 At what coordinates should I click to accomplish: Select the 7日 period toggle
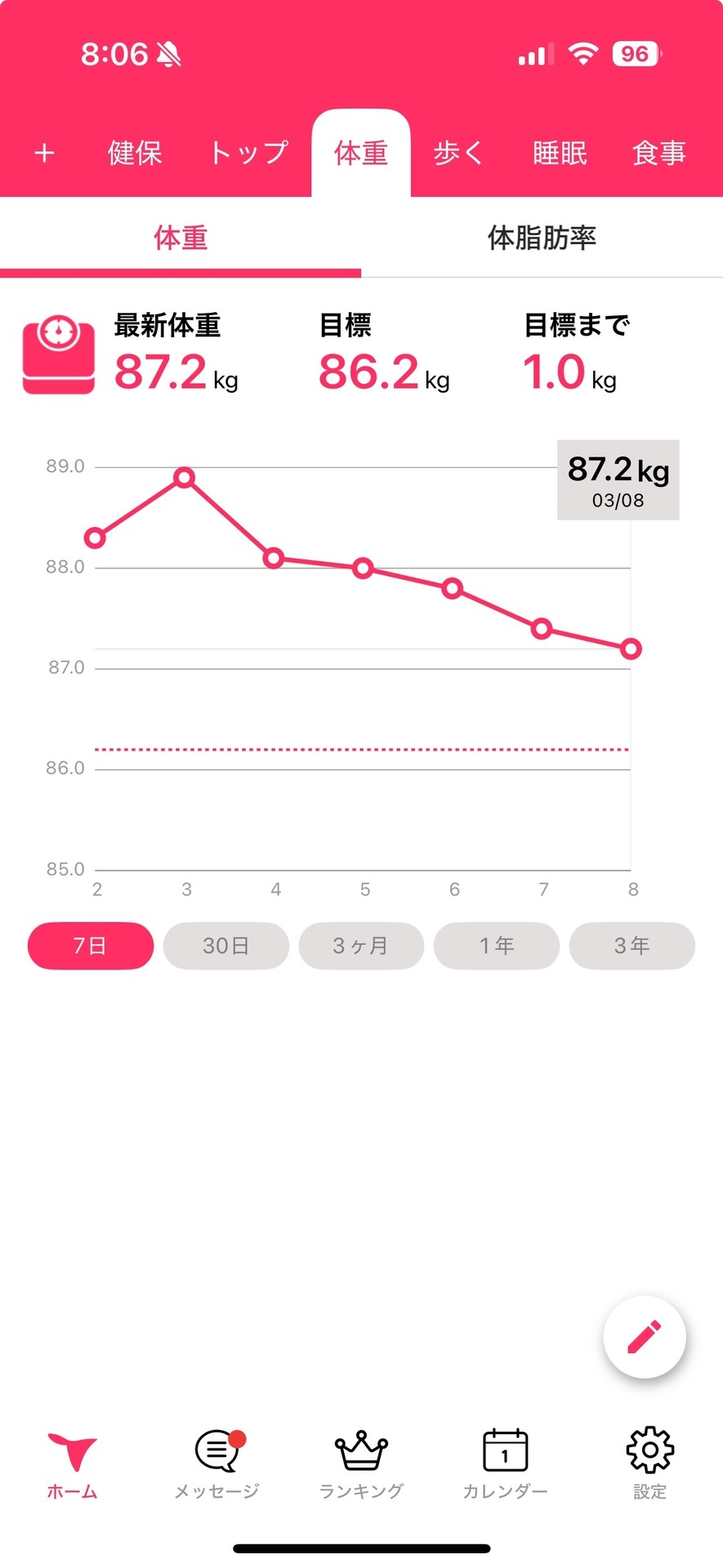tap(90, 946)
